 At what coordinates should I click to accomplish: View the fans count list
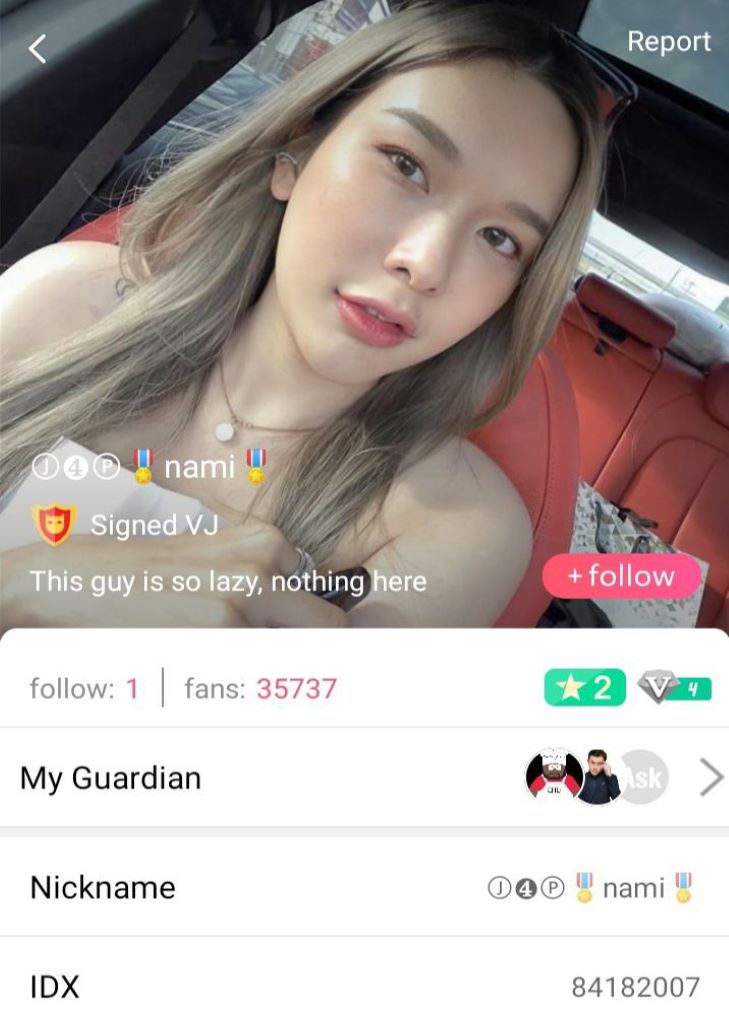coord(260,688)
